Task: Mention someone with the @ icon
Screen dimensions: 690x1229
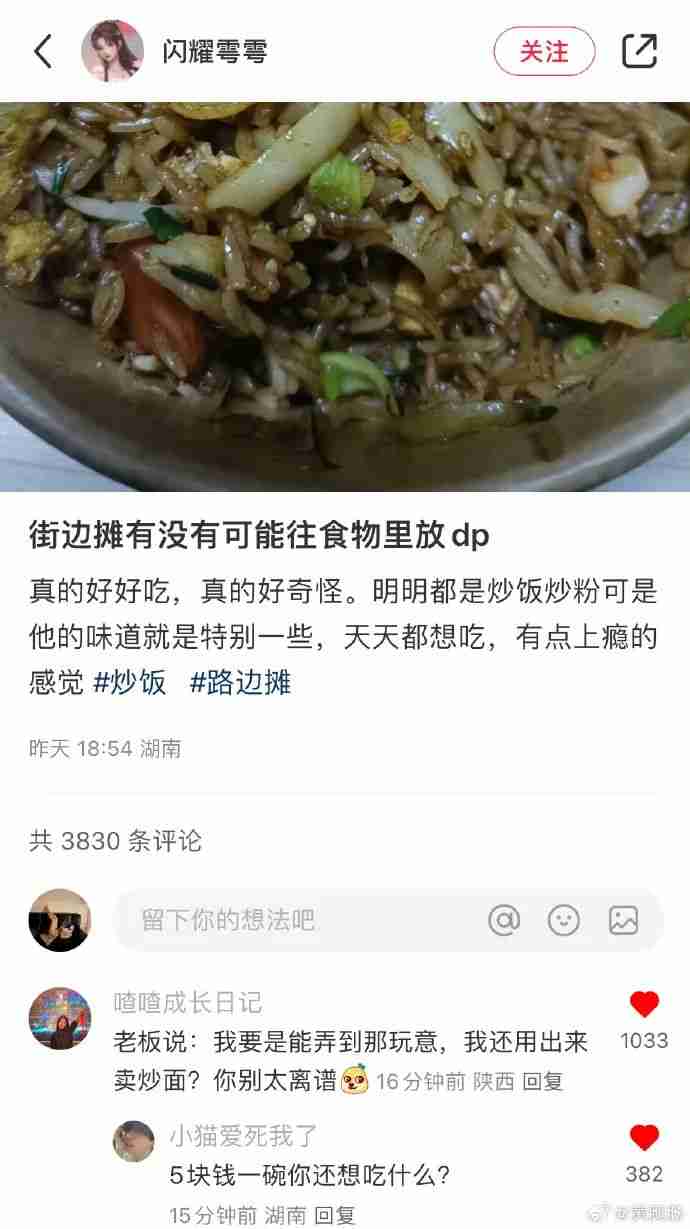Action: coord(504,920)
